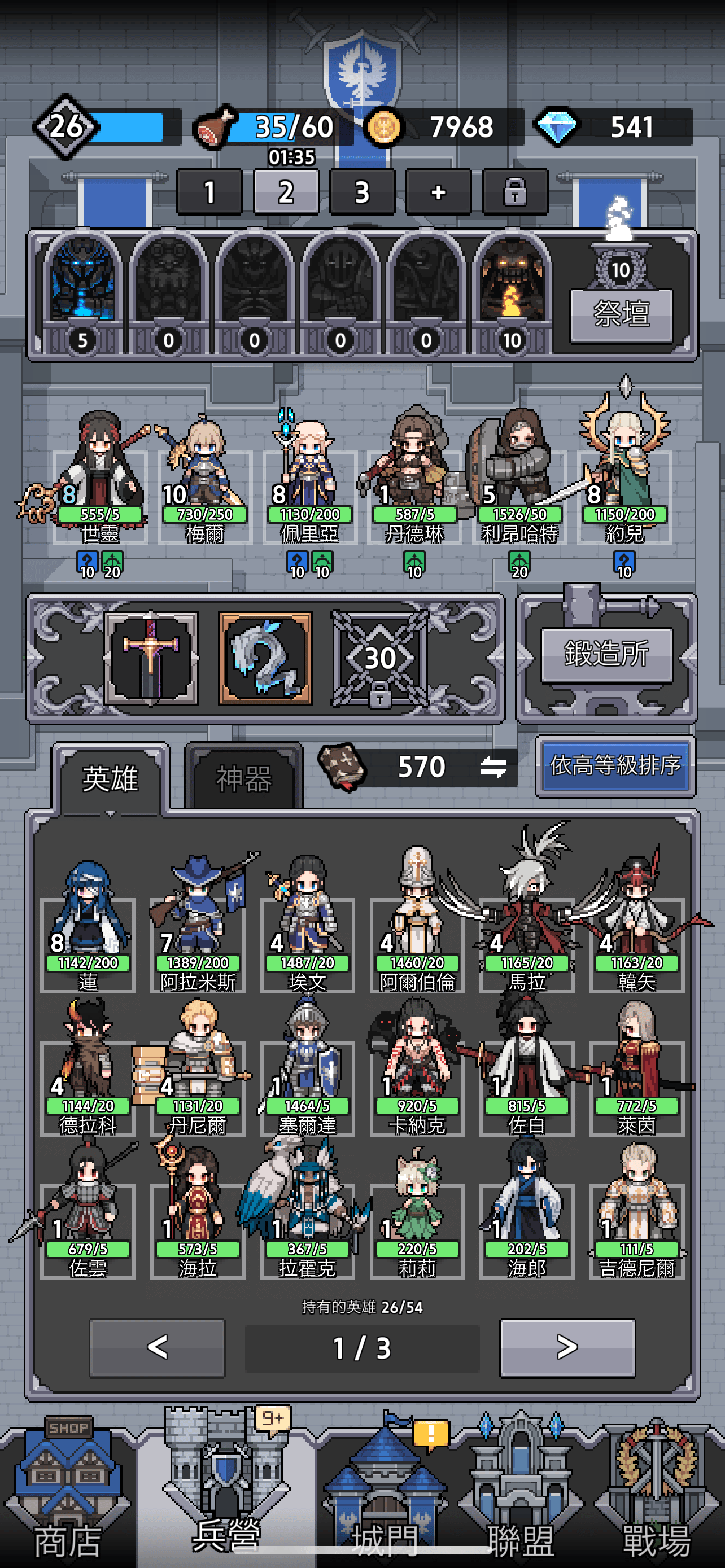The width and height of the screenshot is (725, 1568).
Task: Go to the 城門 gate tab
Action: pyautogui.click(x=385, y=1491)
